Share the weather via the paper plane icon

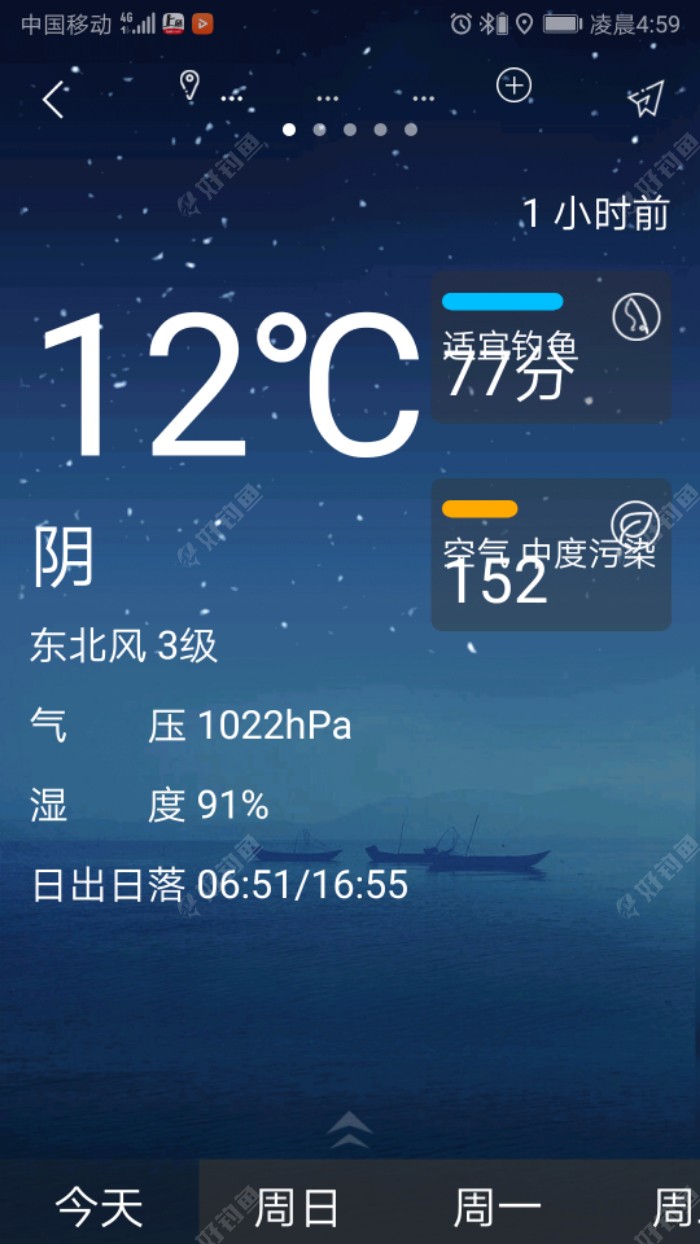tap(646, 98)
